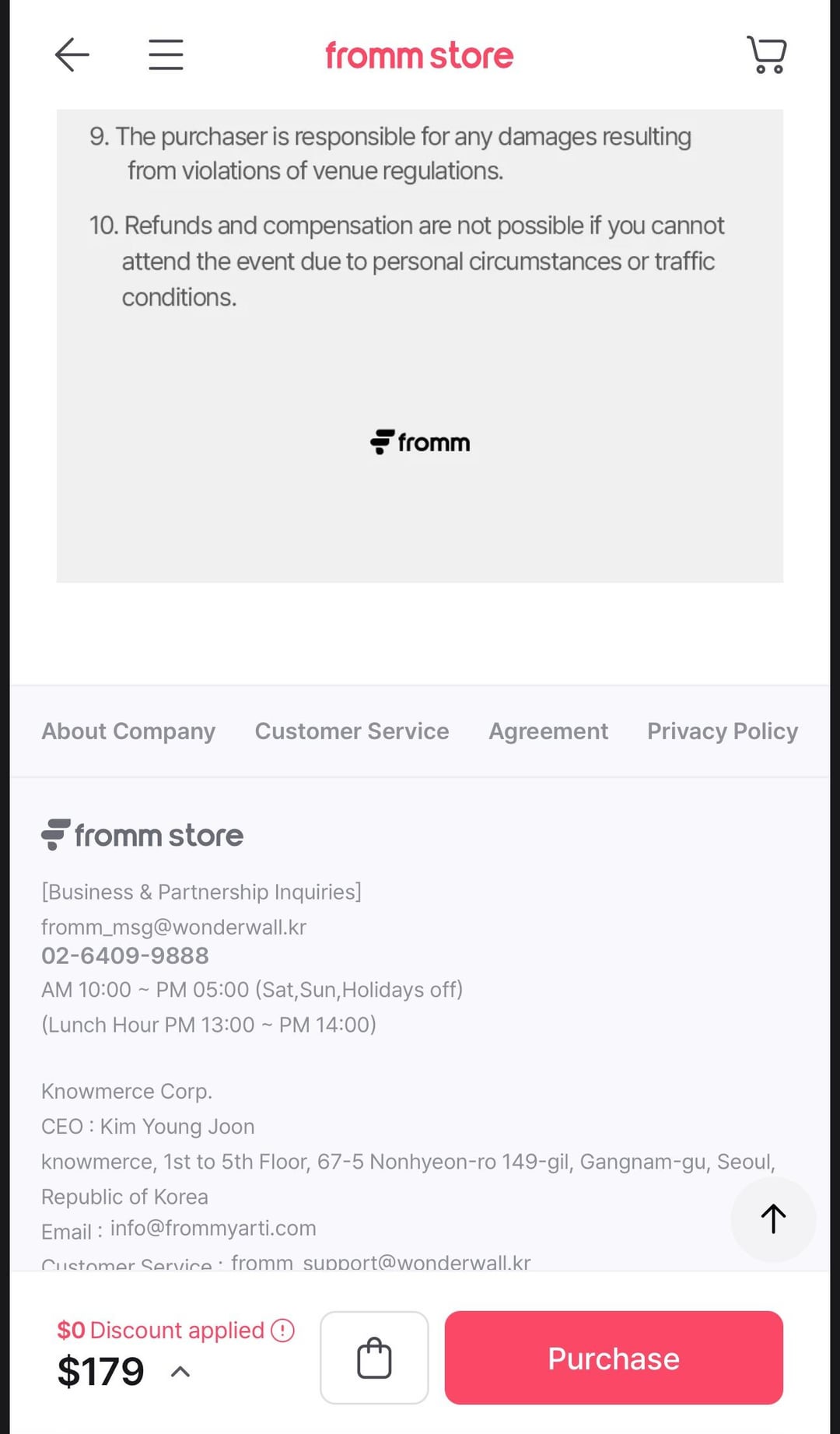Expand the $179 price breakdown
840x1434 pixels.
(x=180, y=1372)
